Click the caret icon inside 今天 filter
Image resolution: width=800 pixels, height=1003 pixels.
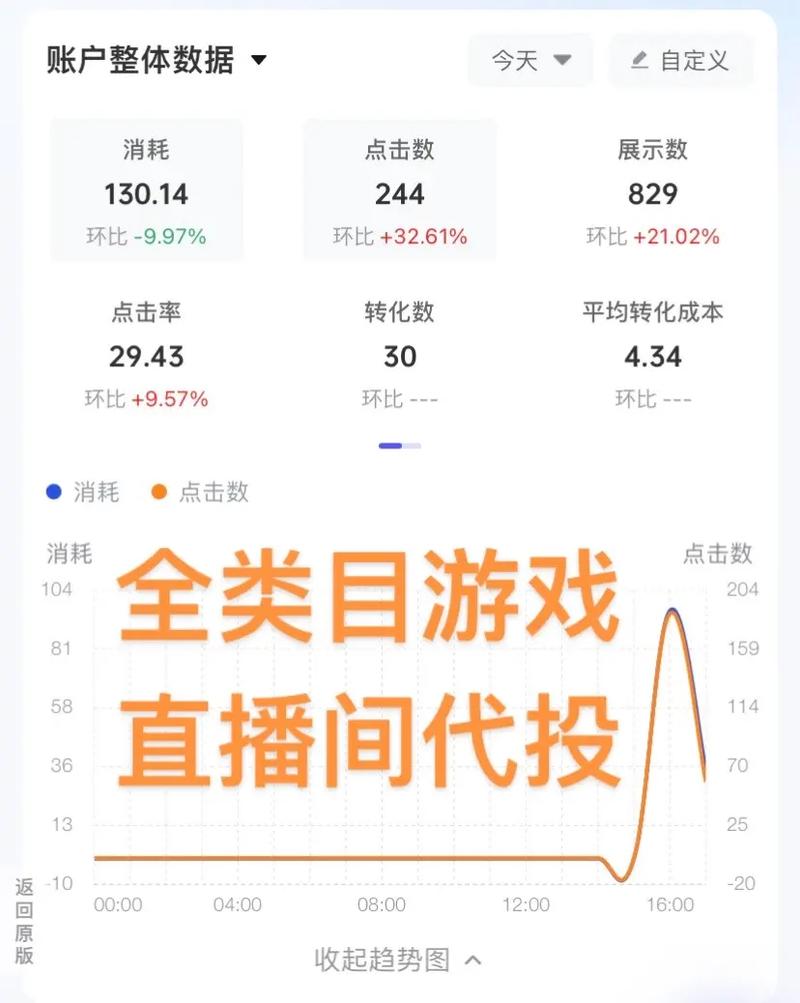[x=562, y=61]
